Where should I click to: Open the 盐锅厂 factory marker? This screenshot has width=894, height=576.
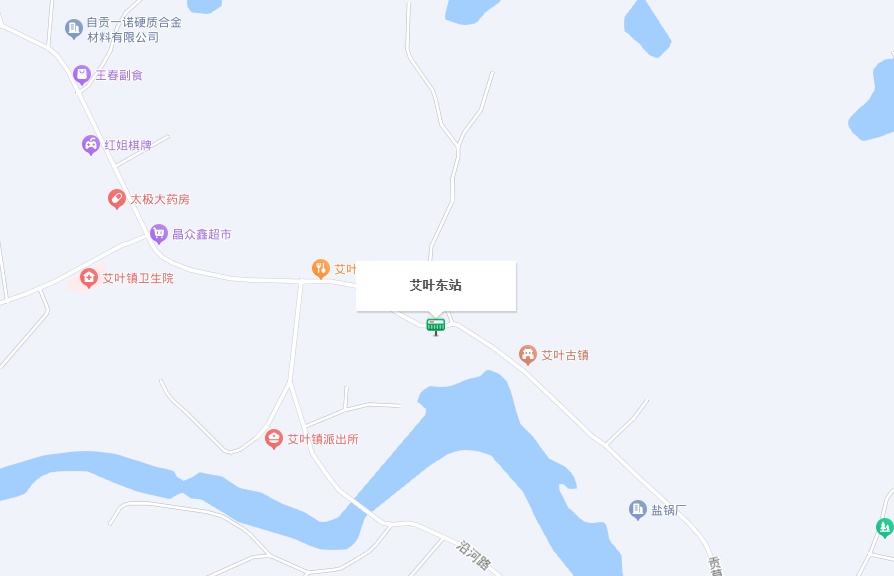coord(638,510)
